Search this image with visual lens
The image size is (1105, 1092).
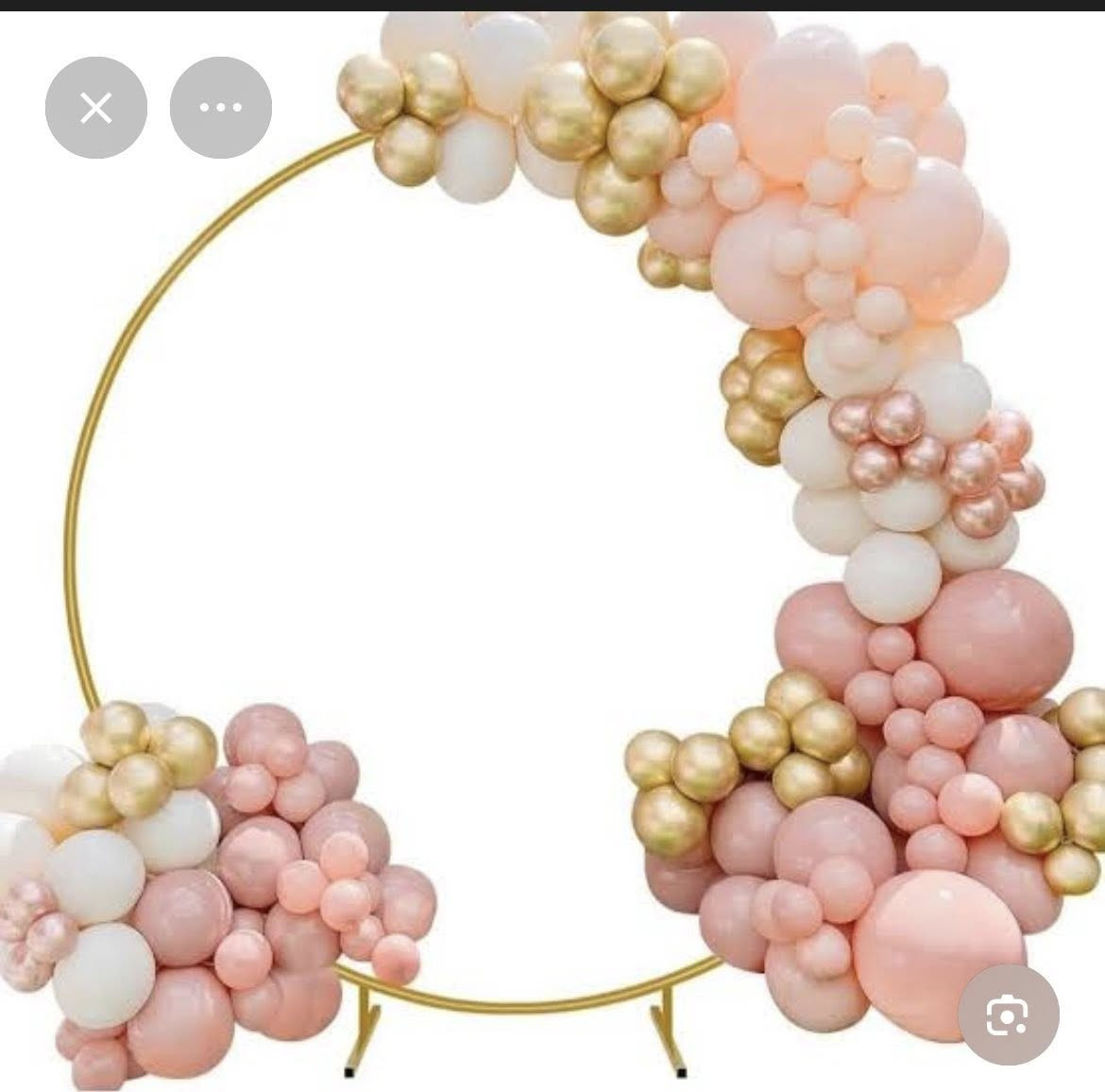[1007, 1015]
